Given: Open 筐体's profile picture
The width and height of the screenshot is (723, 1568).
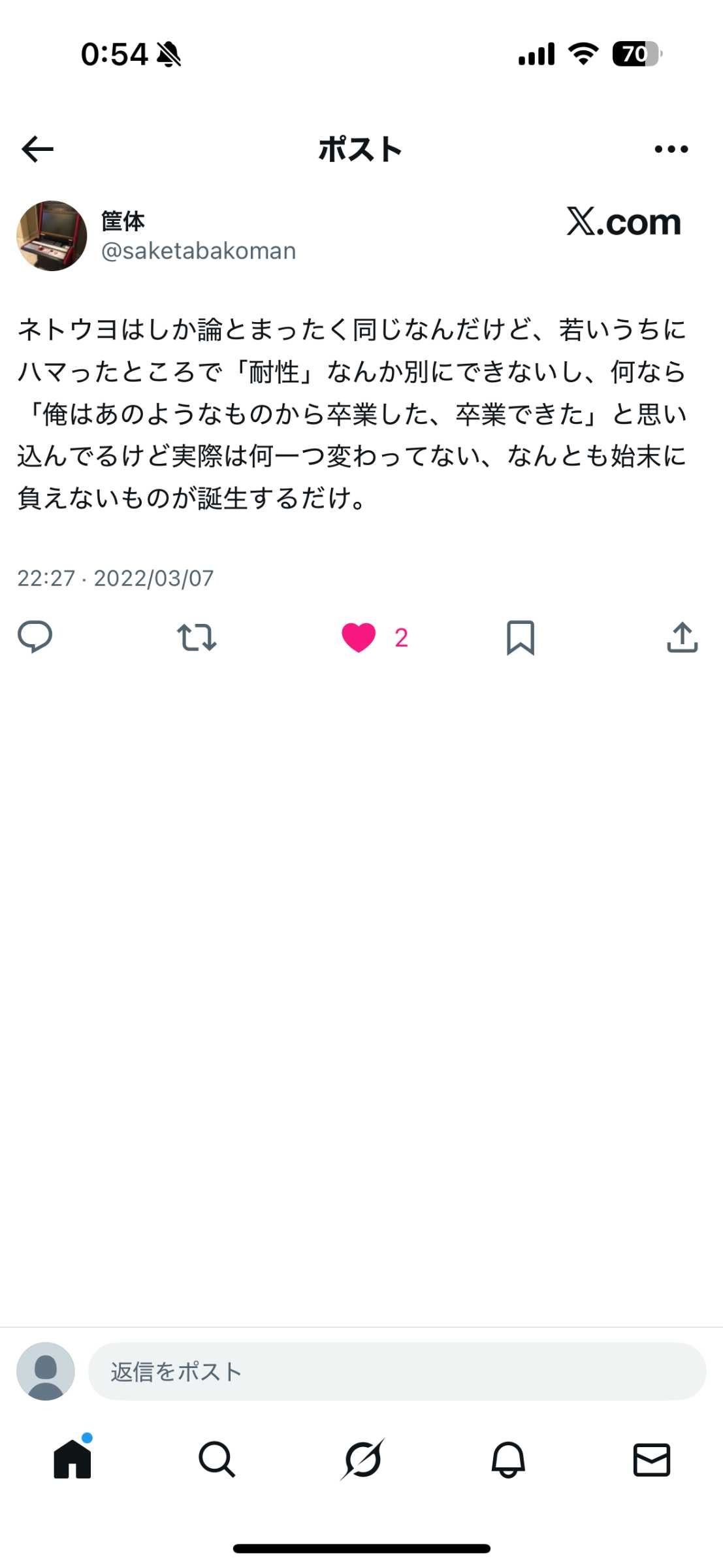Looking at the screenshot, I should [52, 236].
